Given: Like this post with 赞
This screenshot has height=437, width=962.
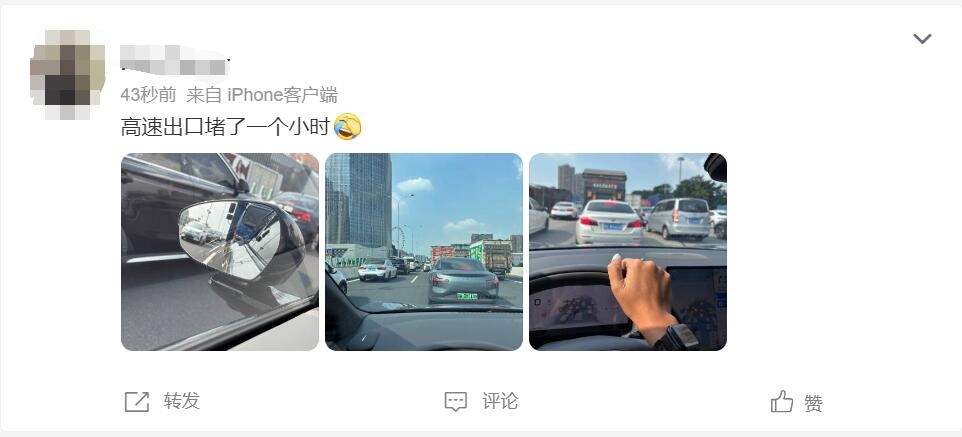Looking at the screenshot, I should [797, 402].
